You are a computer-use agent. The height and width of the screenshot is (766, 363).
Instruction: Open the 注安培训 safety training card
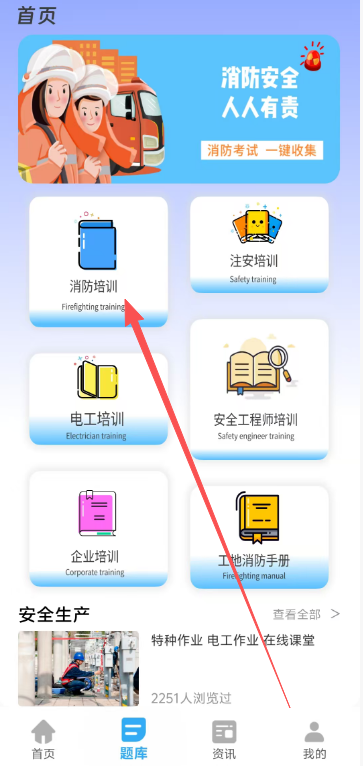[259, 245]
